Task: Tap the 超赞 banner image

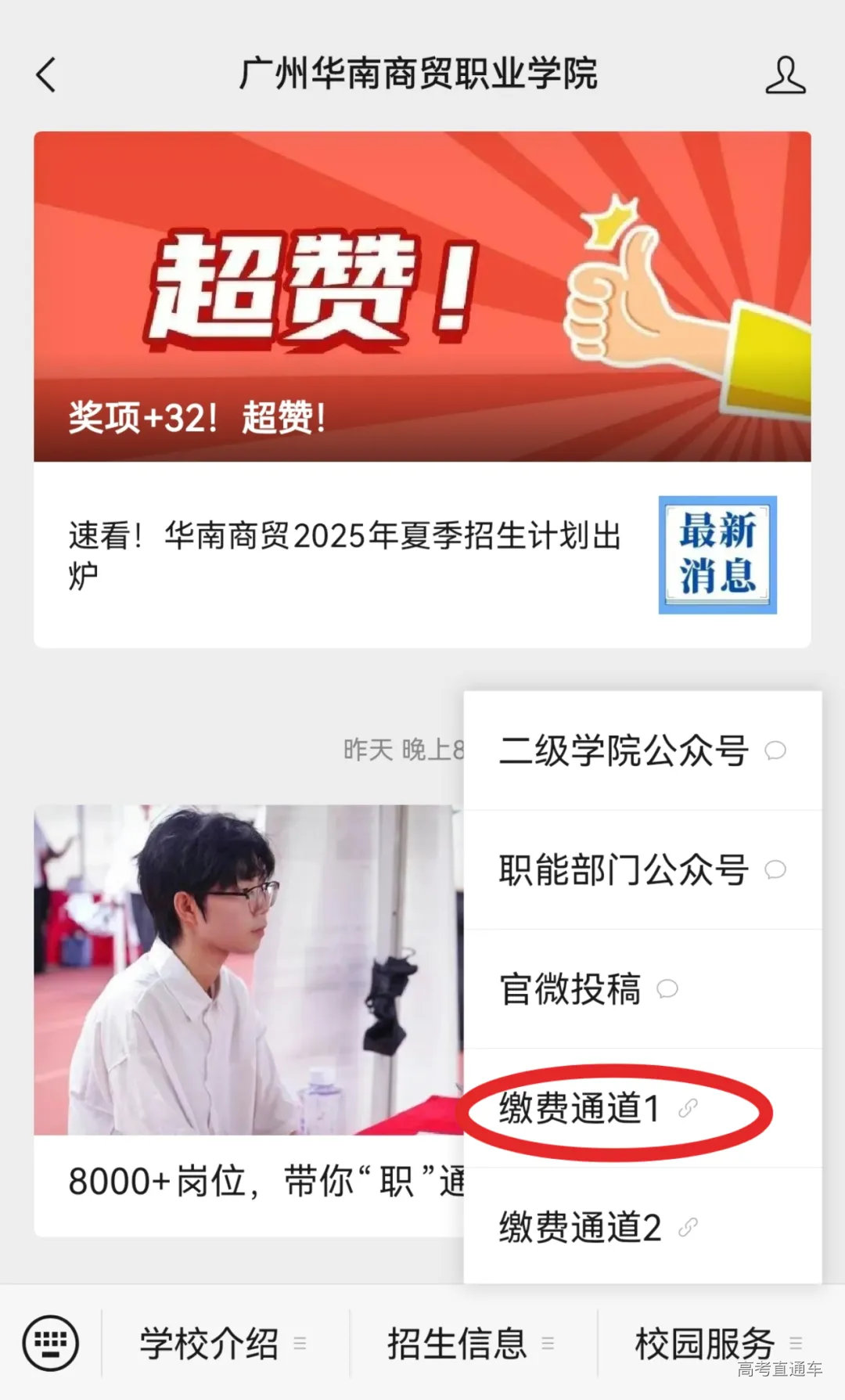Action: pyautogui.click(x=422, y=297)
